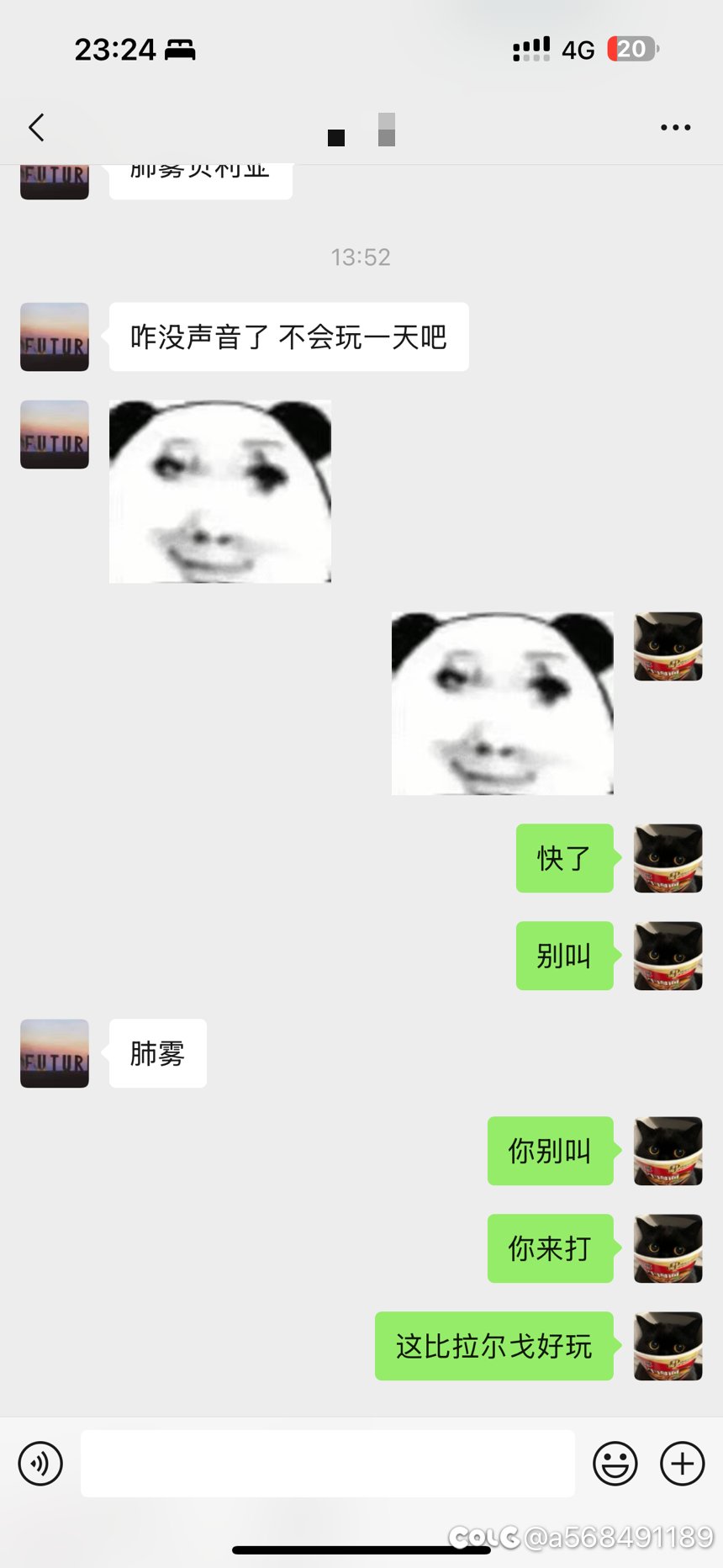
Task: Open the friend's FUTUR avatar
Action: pyautogui.click(x=54, y=336)
